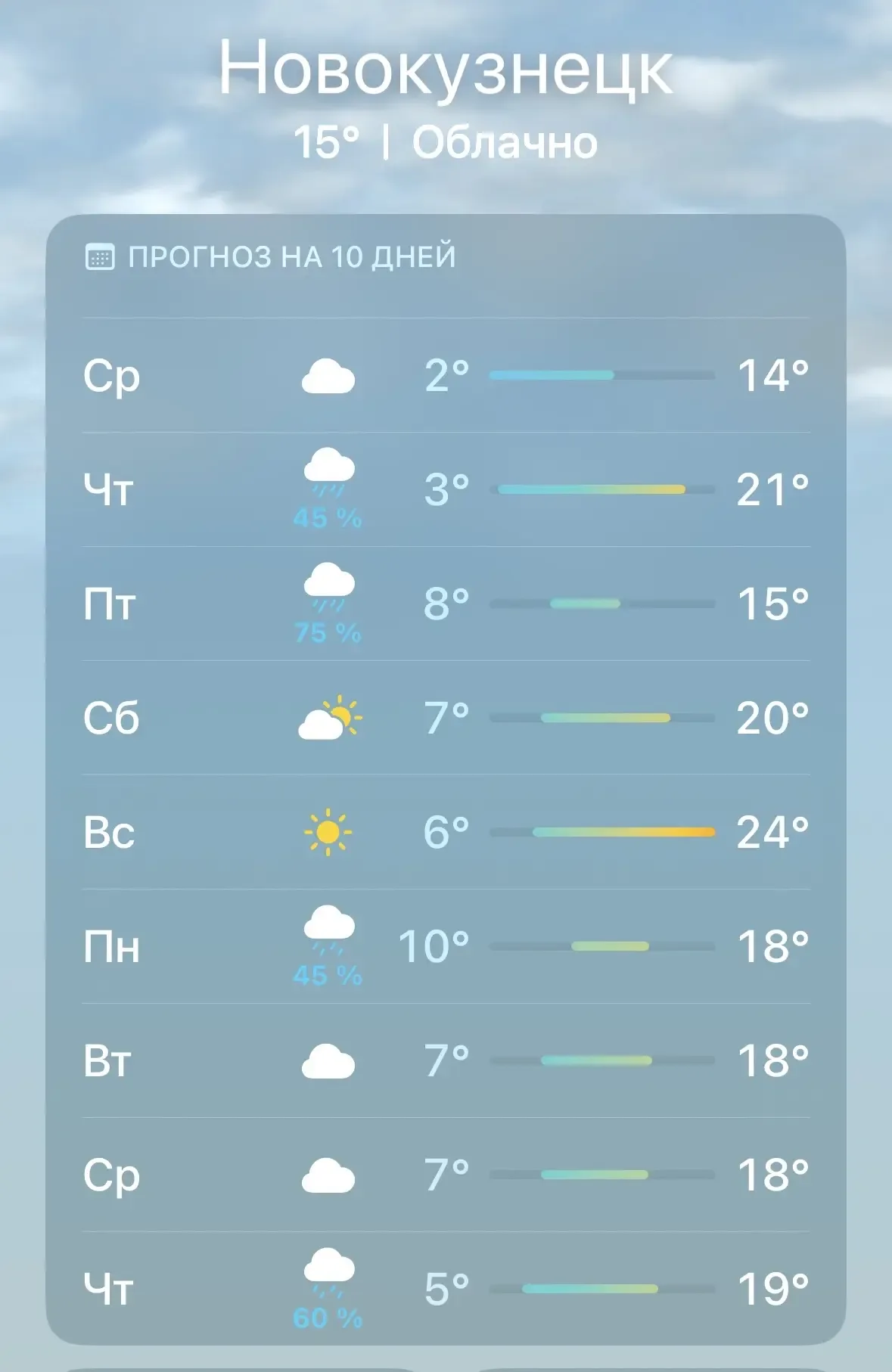This screenshot has height=1372, width=892.
Task: View Friday (Пт) forecast details
Action: pos(446,604)
